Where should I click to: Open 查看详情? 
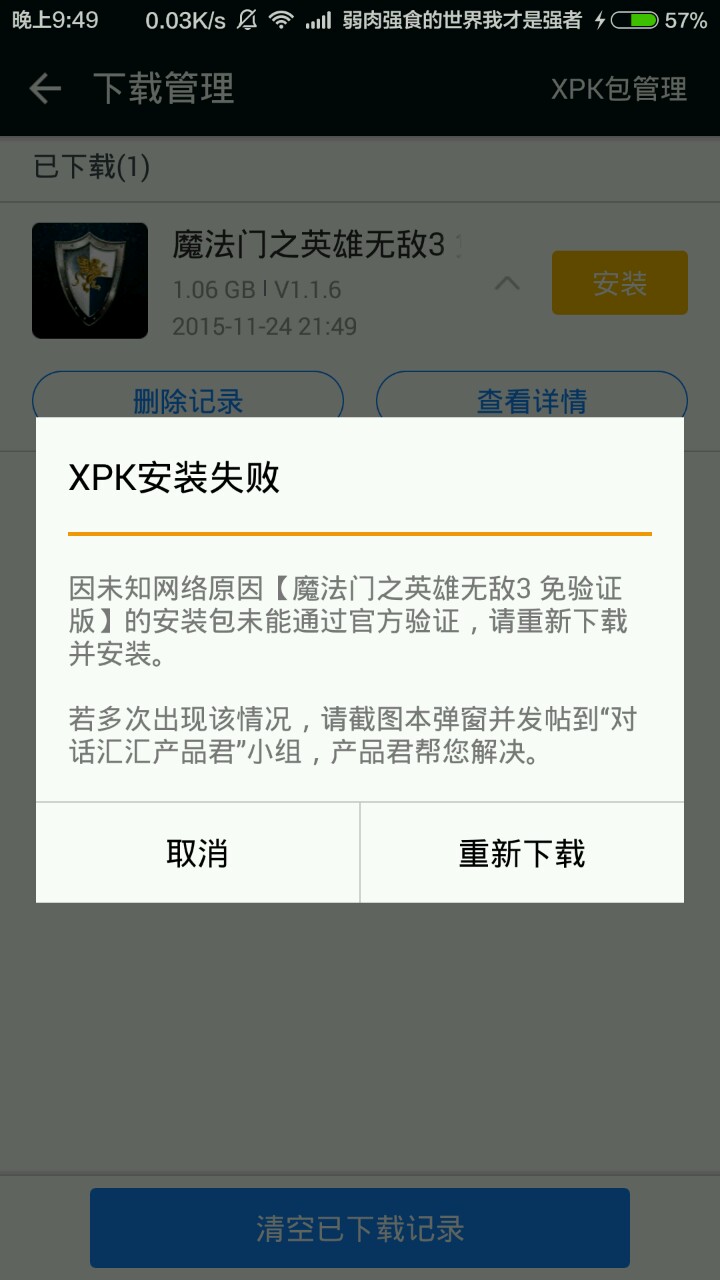coord(532,401)
